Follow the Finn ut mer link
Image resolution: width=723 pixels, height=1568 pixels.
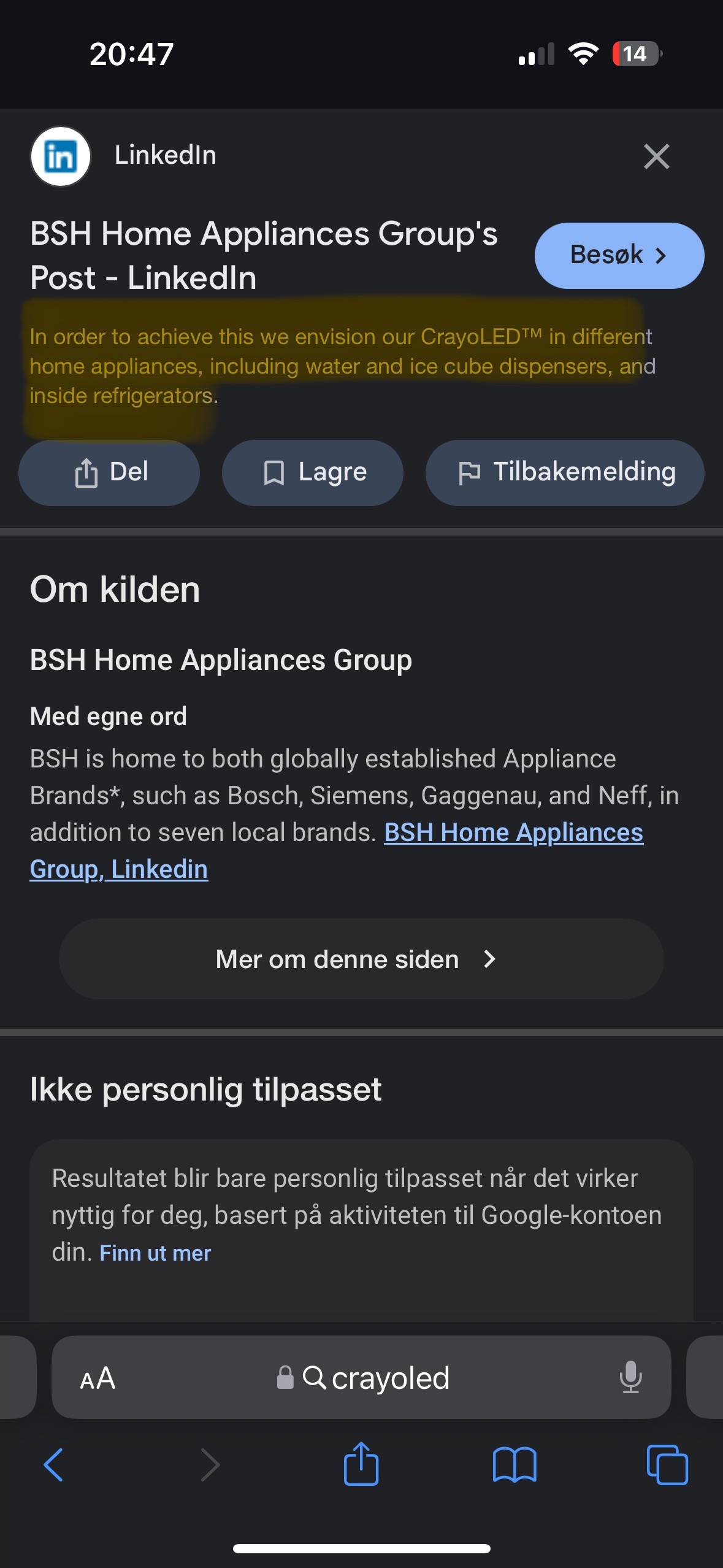click(x=155, y=1253)
